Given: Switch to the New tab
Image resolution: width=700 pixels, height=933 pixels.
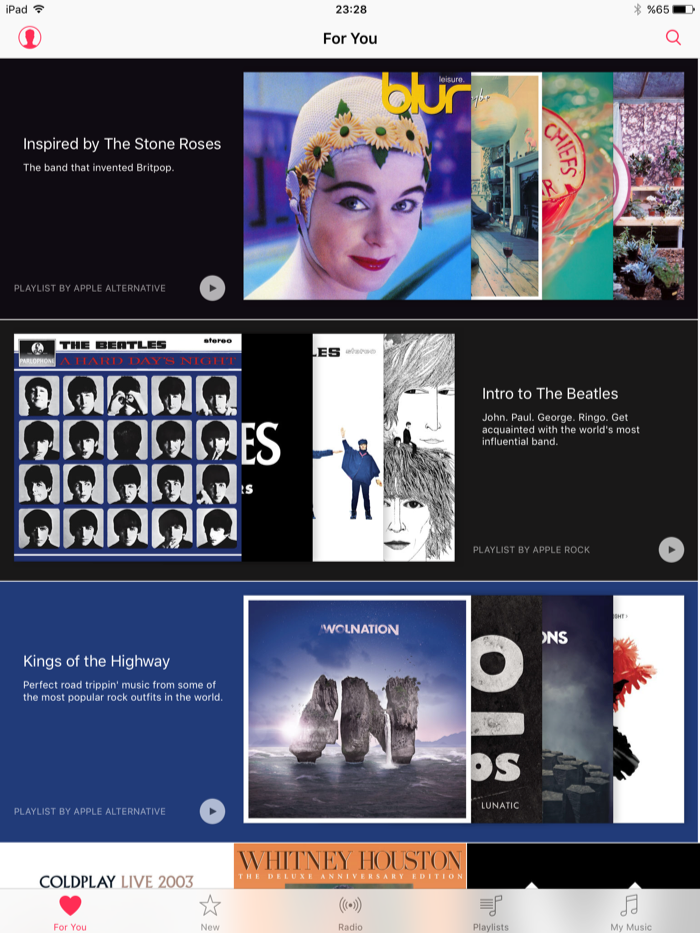Looking at the screenshot, I should 210,912.
